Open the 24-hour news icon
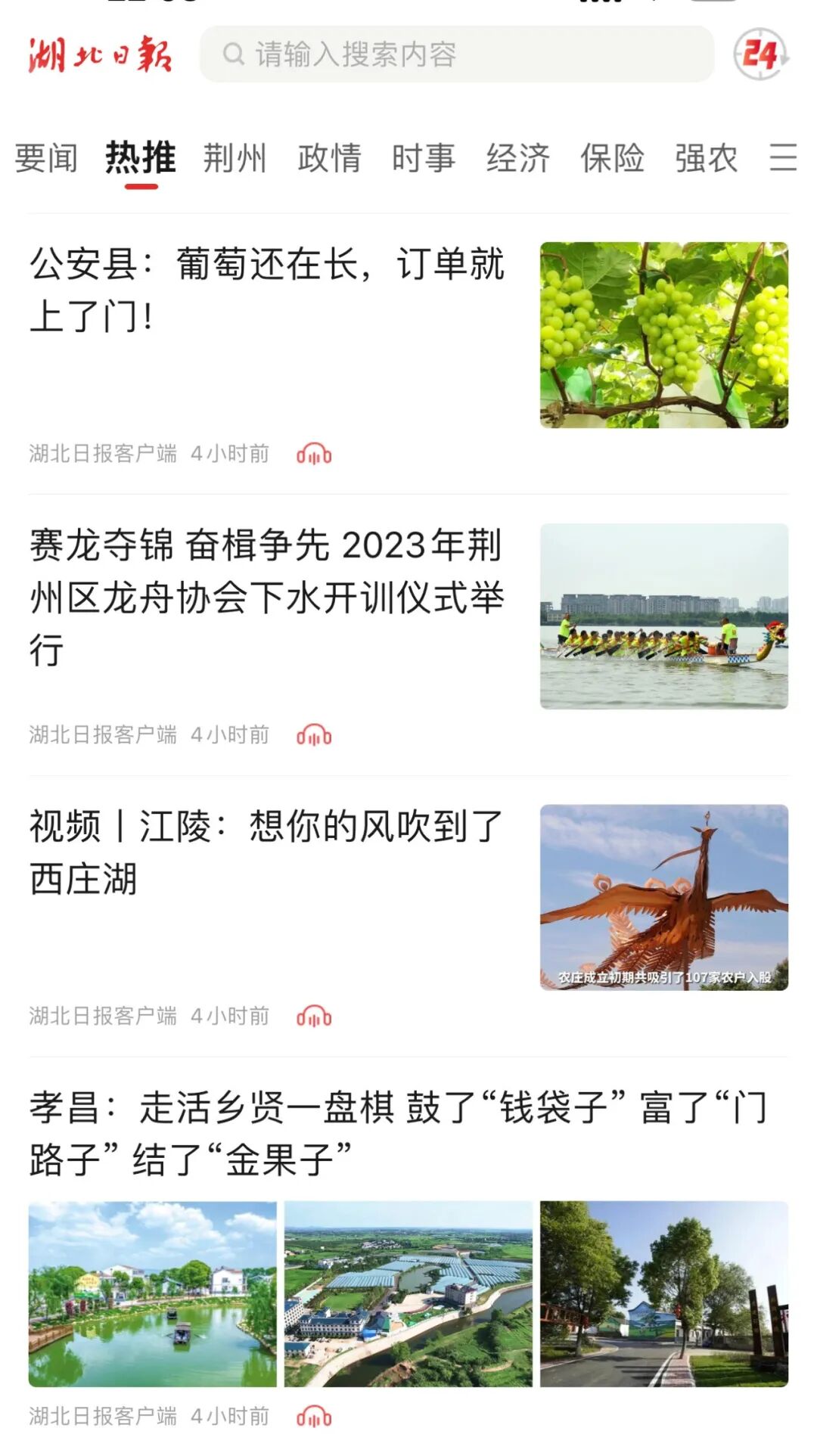The image size is (817, 1456). [760, 54]
